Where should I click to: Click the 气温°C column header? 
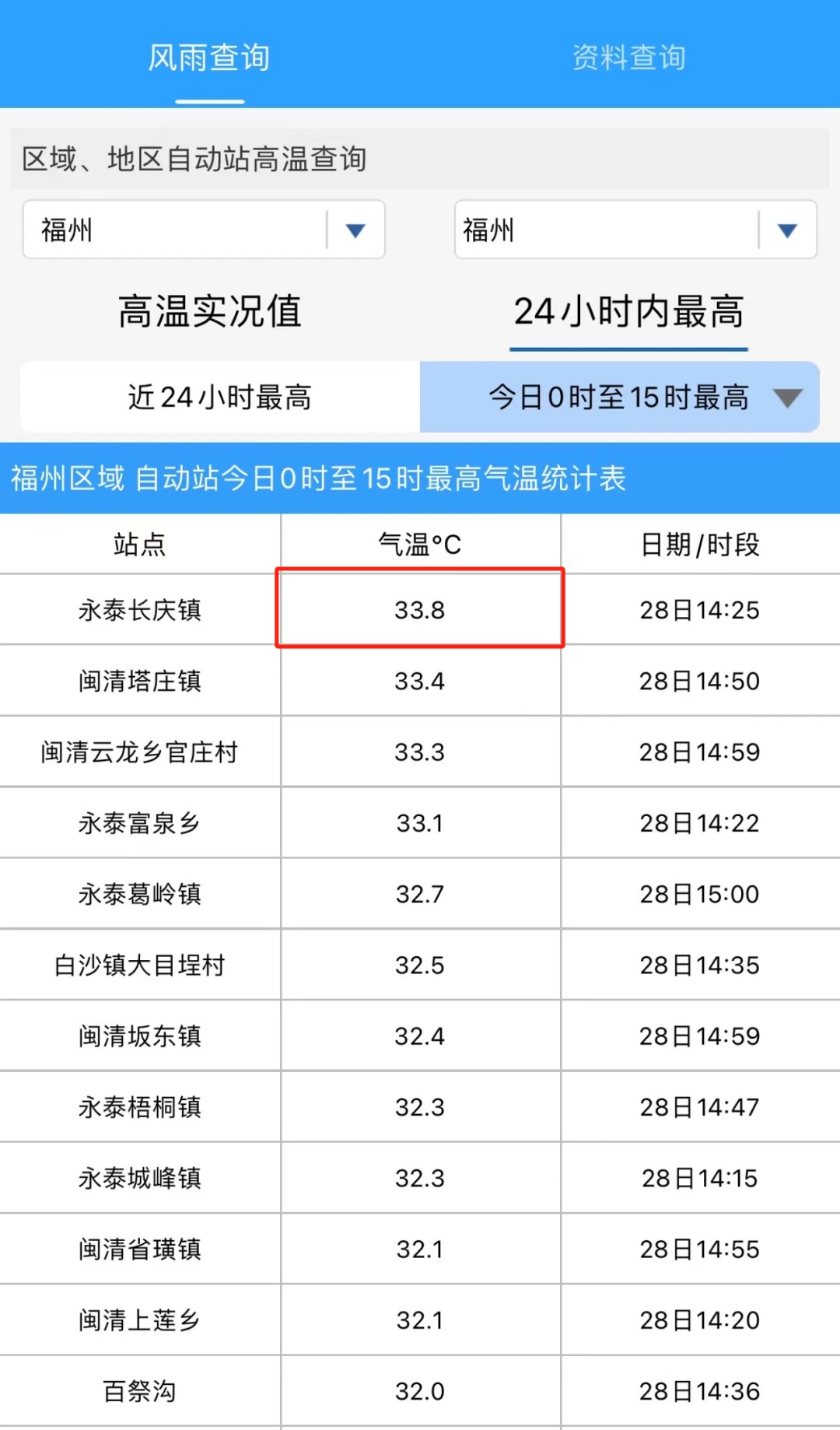coord(420,544)
